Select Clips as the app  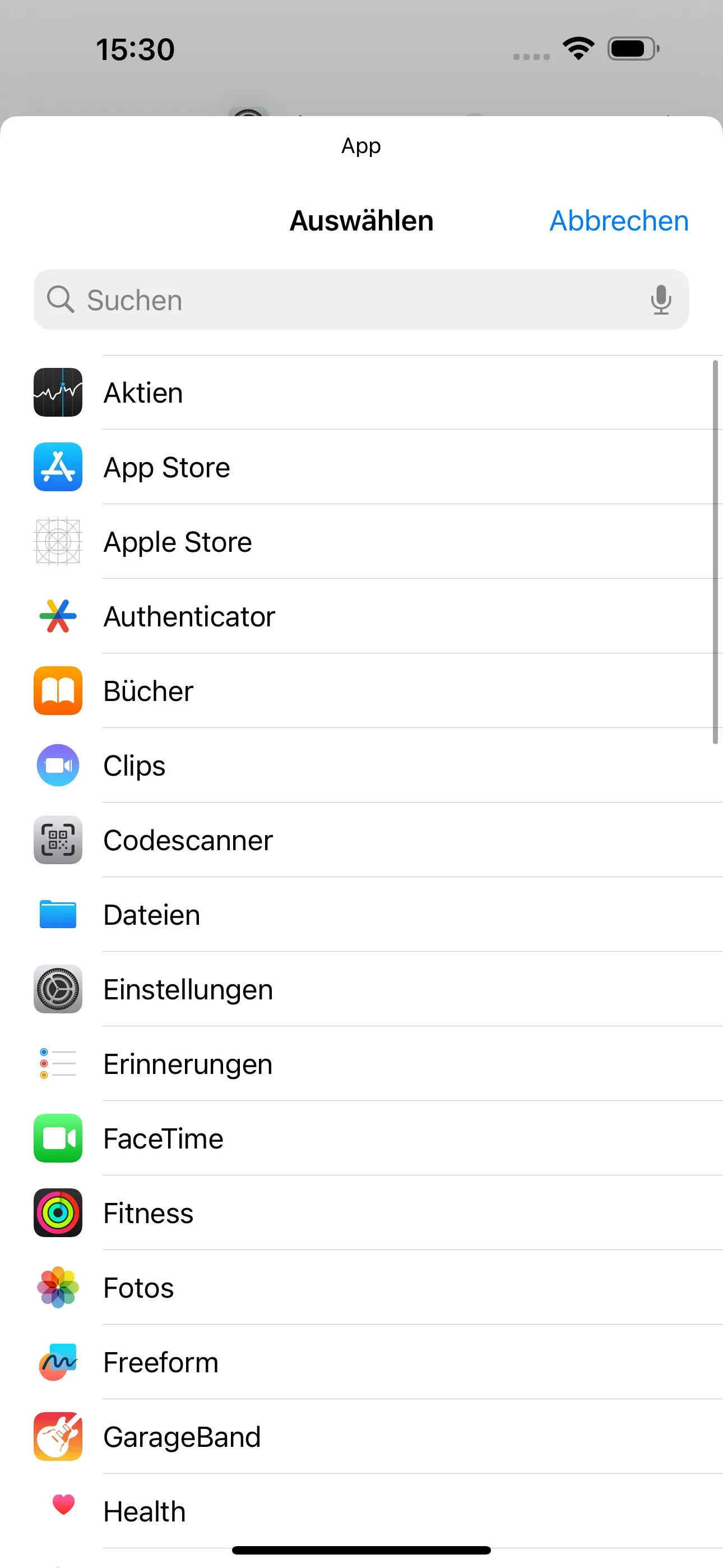361,765
